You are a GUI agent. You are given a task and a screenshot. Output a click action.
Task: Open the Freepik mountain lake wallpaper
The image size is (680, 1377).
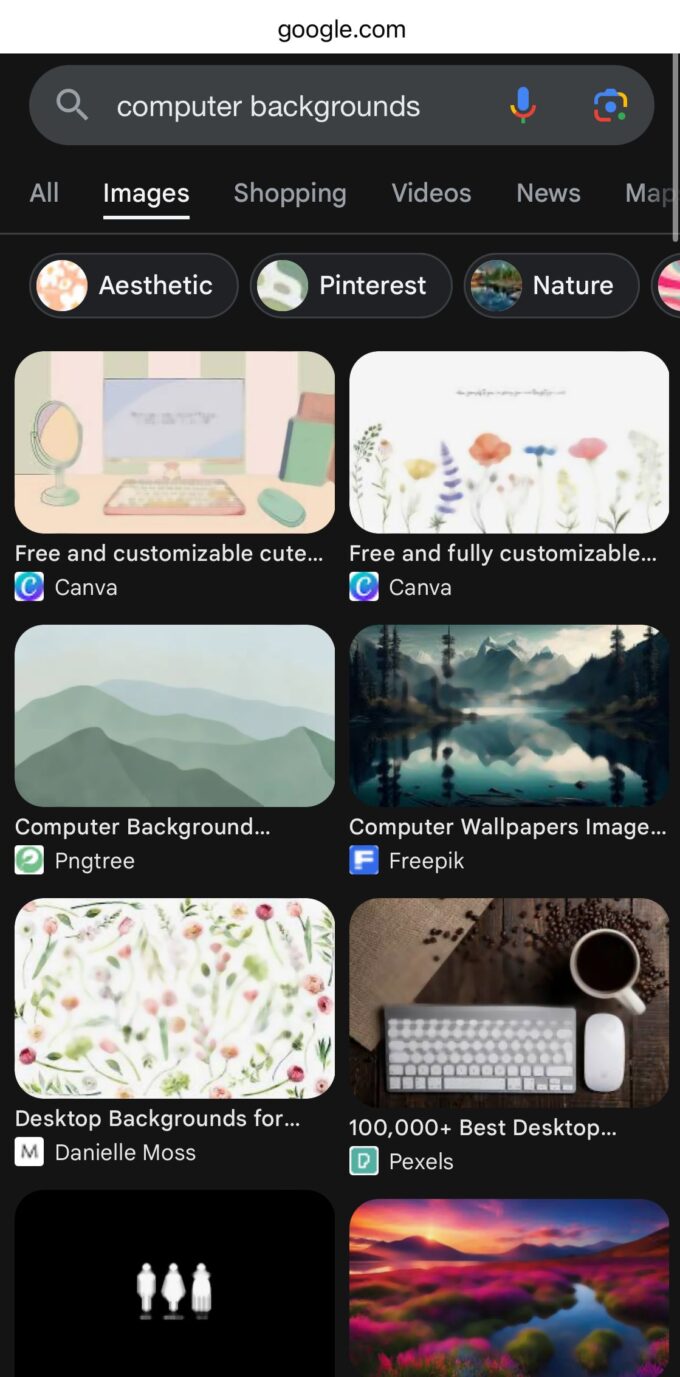[508, 715]
